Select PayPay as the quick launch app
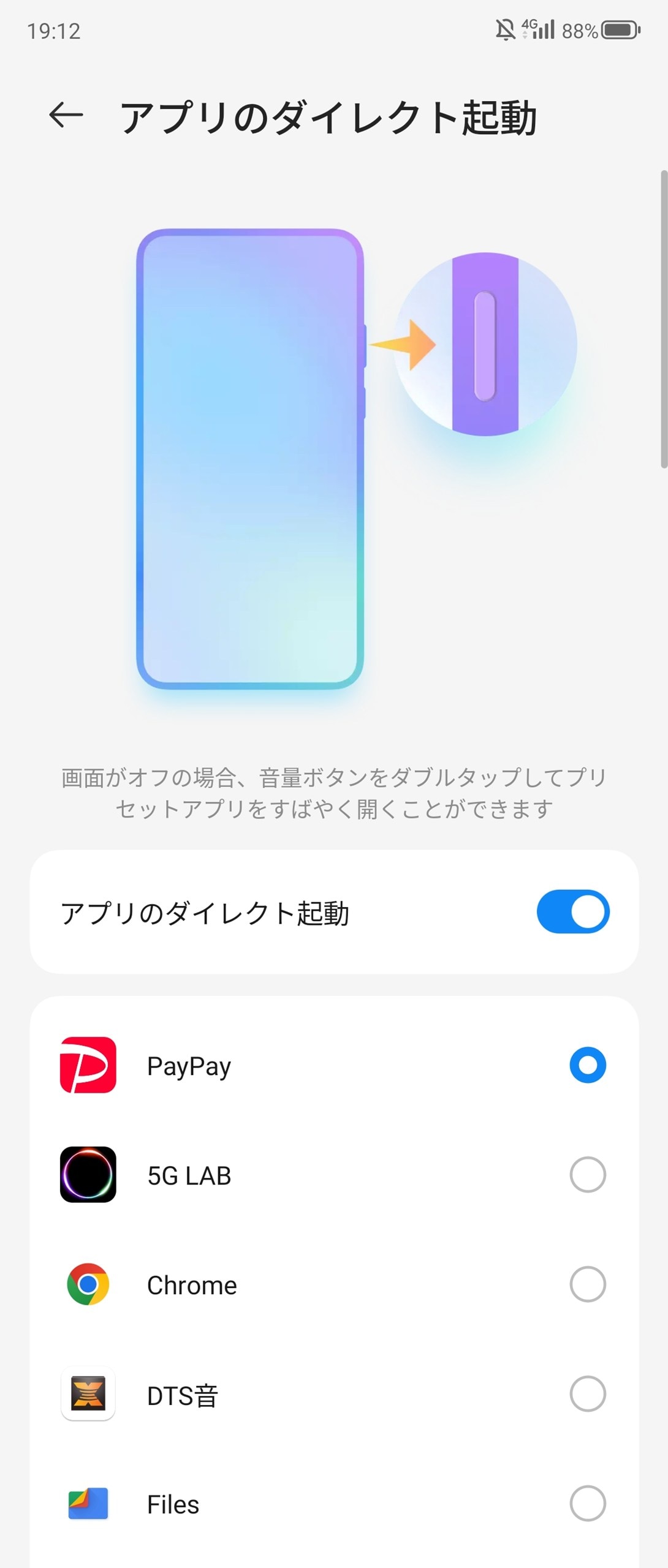The width and height of the screenshot is (668, 1568). (587, 1065)
